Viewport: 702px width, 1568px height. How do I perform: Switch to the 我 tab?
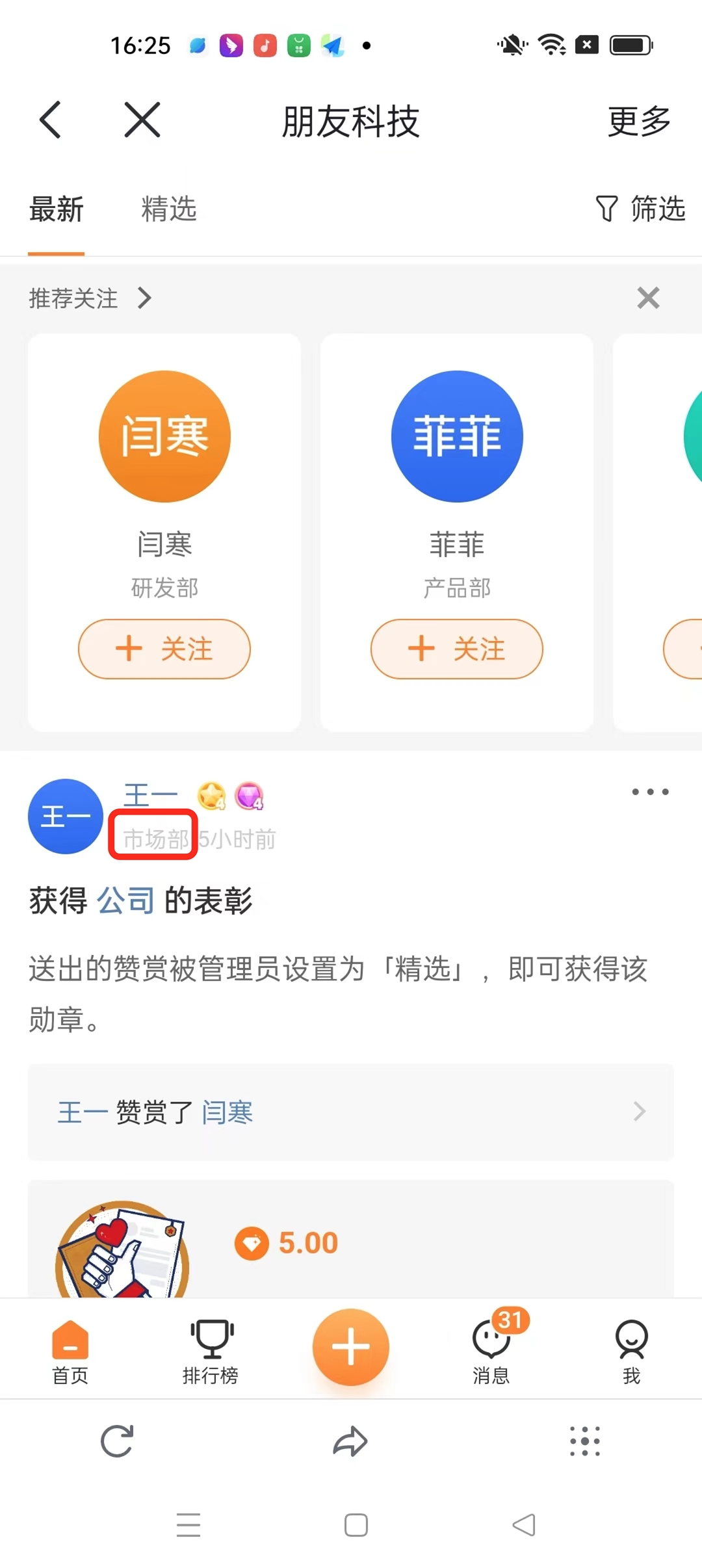pyautogui.click(x=631, y=1352)
